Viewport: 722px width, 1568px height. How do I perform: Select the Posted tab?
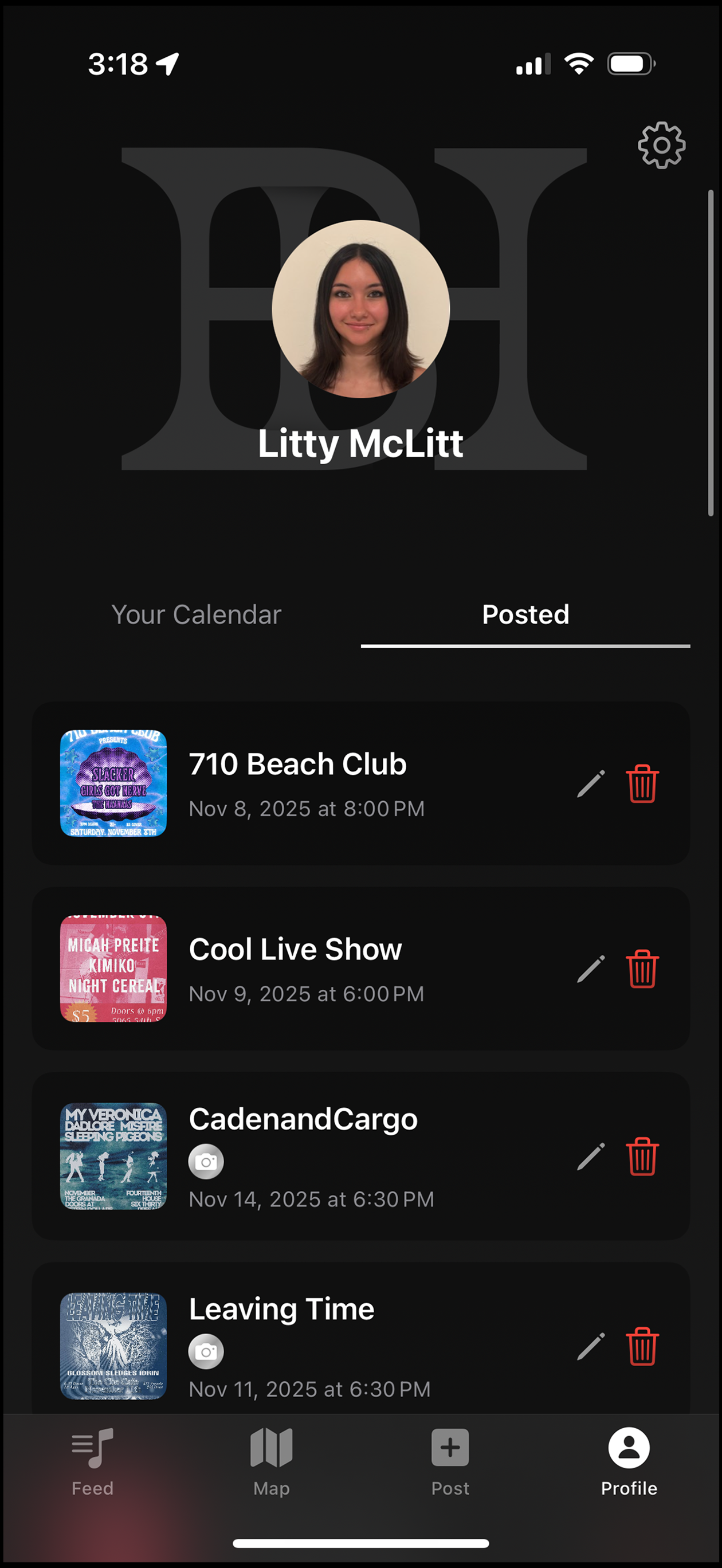click(x=525, y=615)
